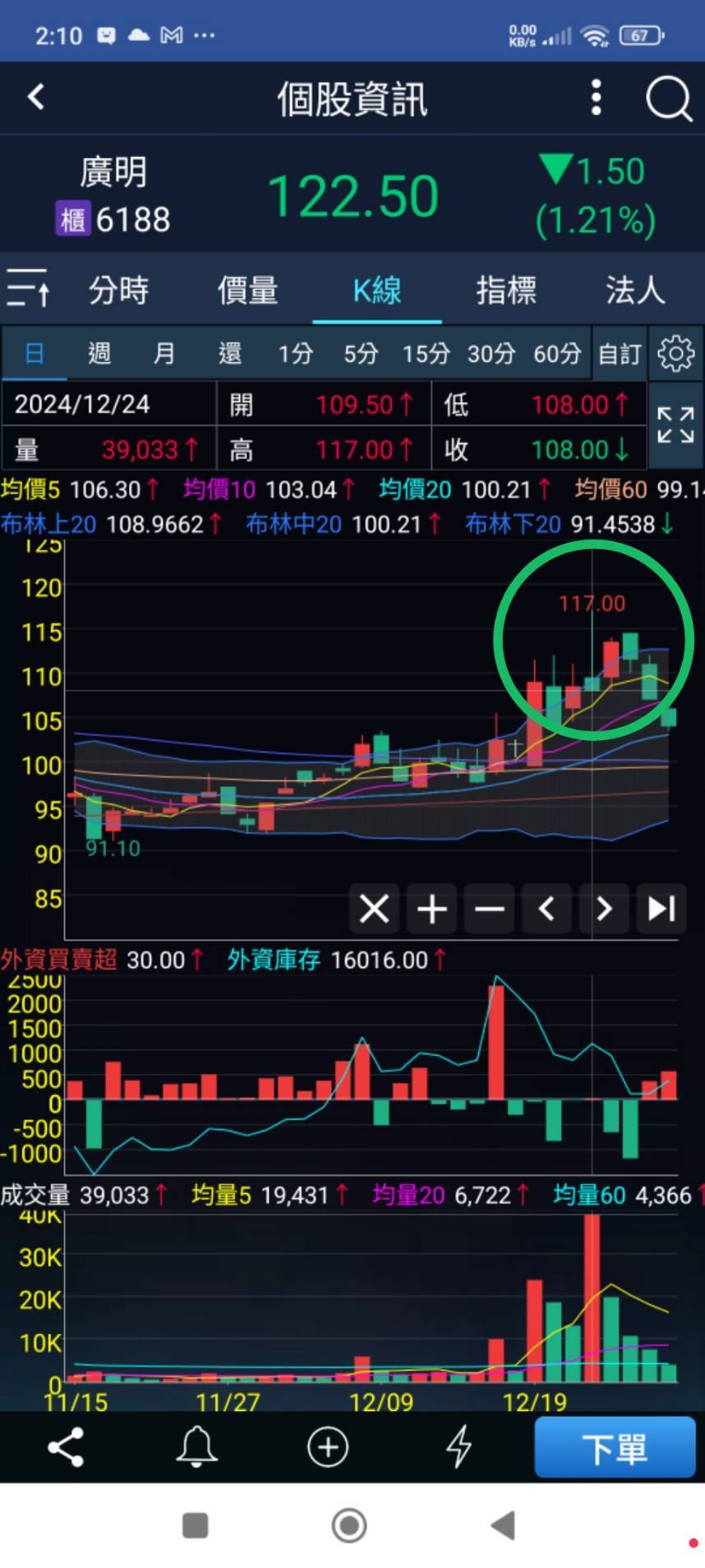Switch to the 法人 tab
Image resolution: width=705 pixels, height=1568 pixels.
click(x=634, y=290)
